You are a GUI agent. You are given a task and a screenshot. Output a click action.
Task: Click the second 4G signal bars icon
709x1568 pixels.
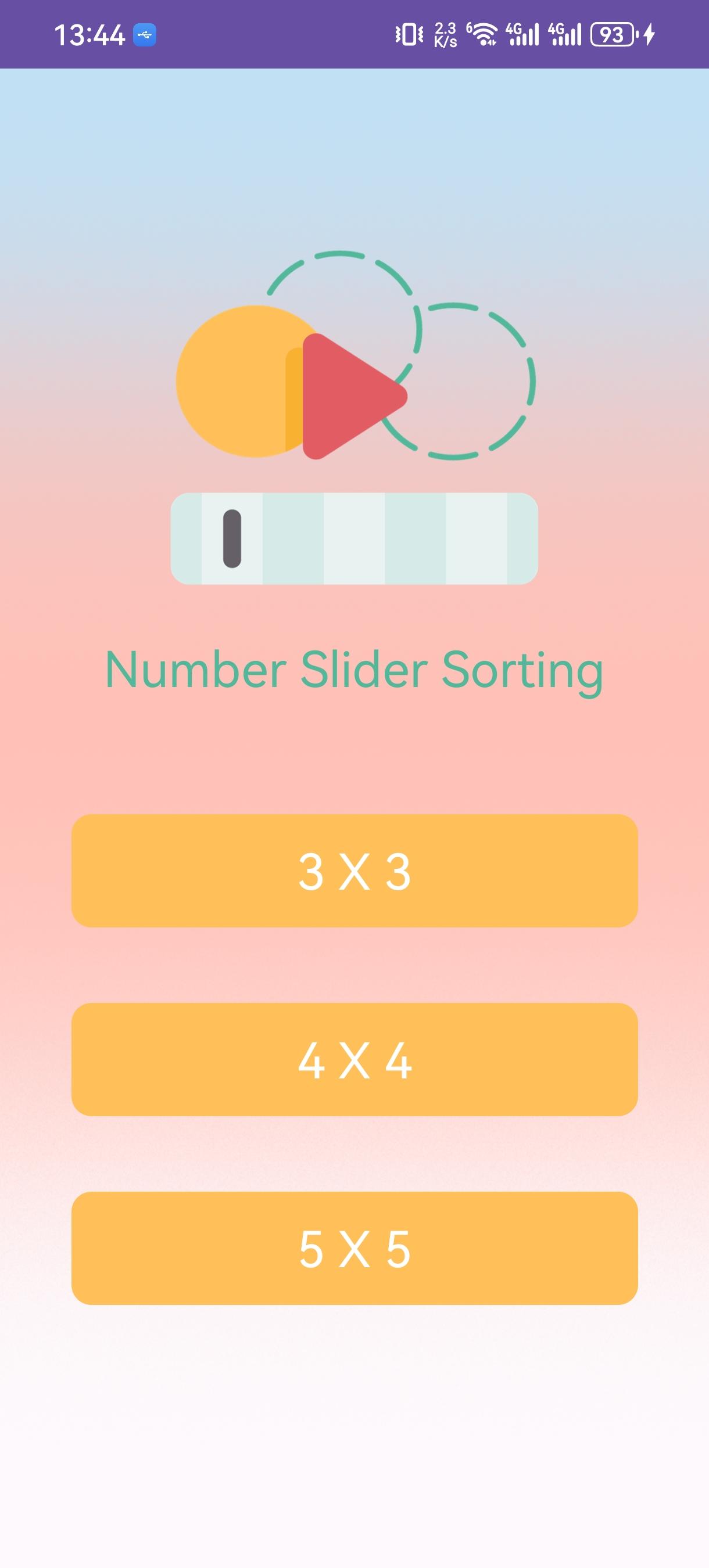pyautogui.click(x=564, y=35)
